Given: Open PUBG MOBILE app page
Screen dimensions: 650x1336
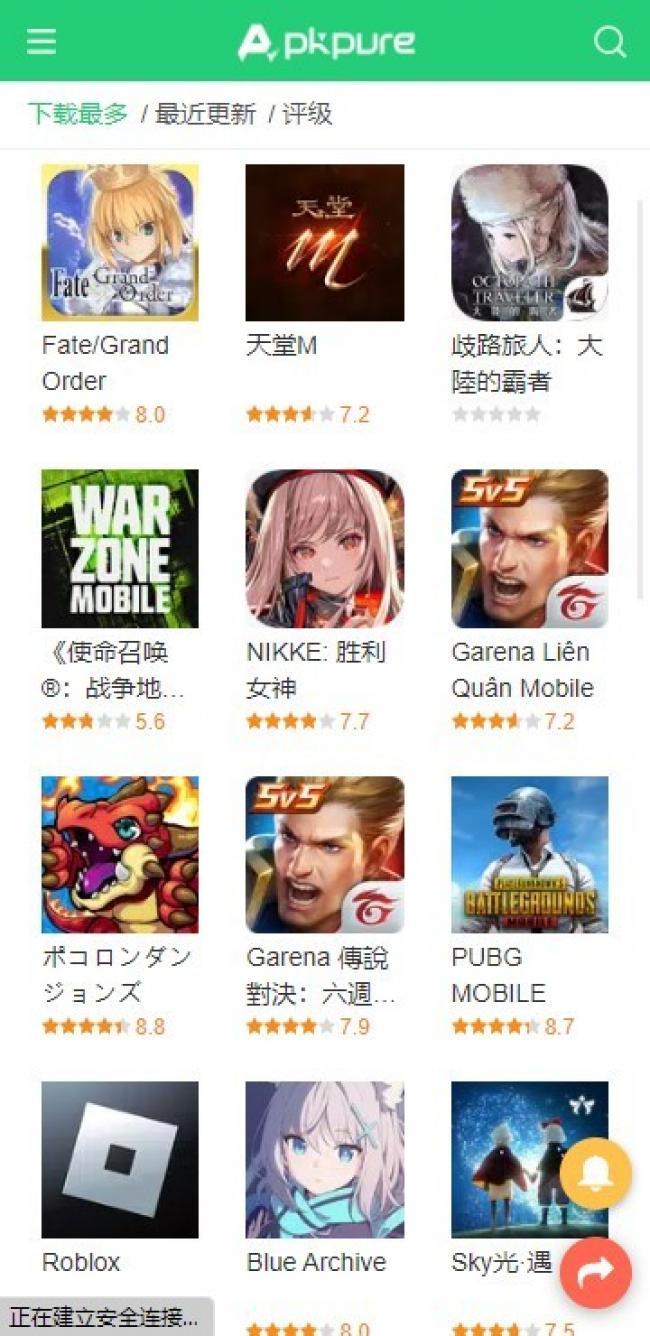Looking at the screenshot, I should 529,855.
